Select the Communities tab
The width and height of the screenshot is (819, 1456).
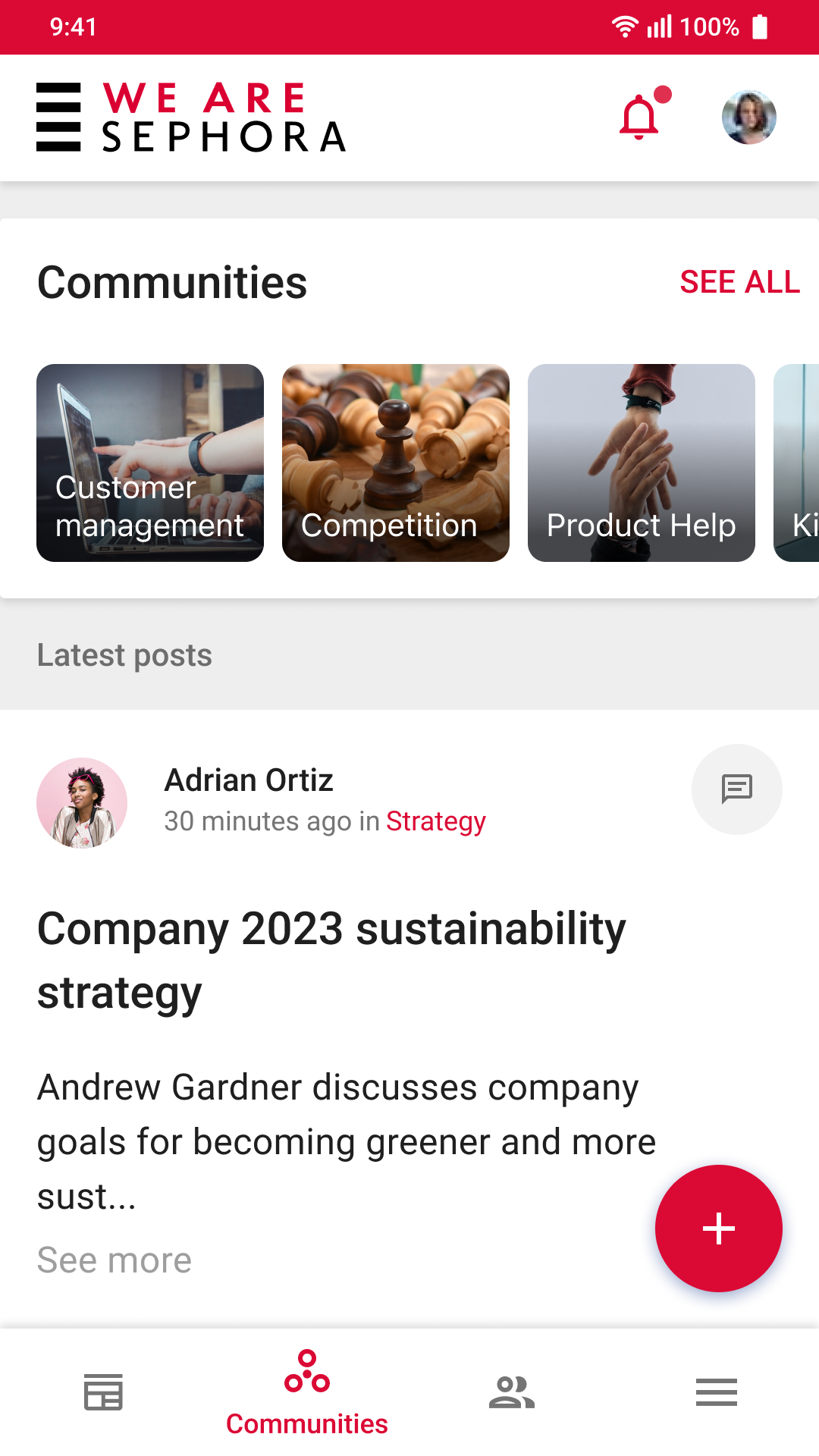pyautogui.click(x=307, y=1392)
